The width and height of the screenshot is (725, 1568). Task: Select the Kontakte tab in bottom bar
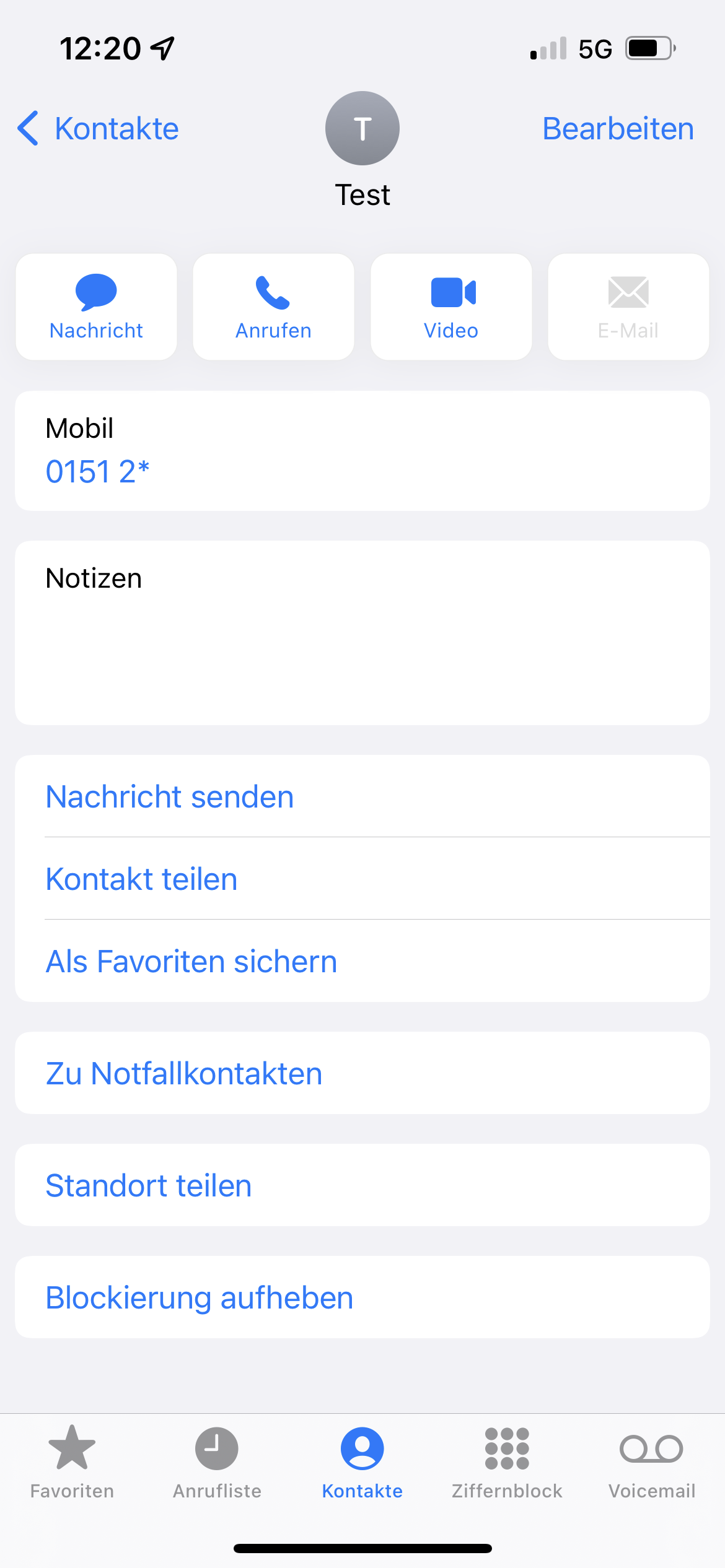(x=362, y=1463)
